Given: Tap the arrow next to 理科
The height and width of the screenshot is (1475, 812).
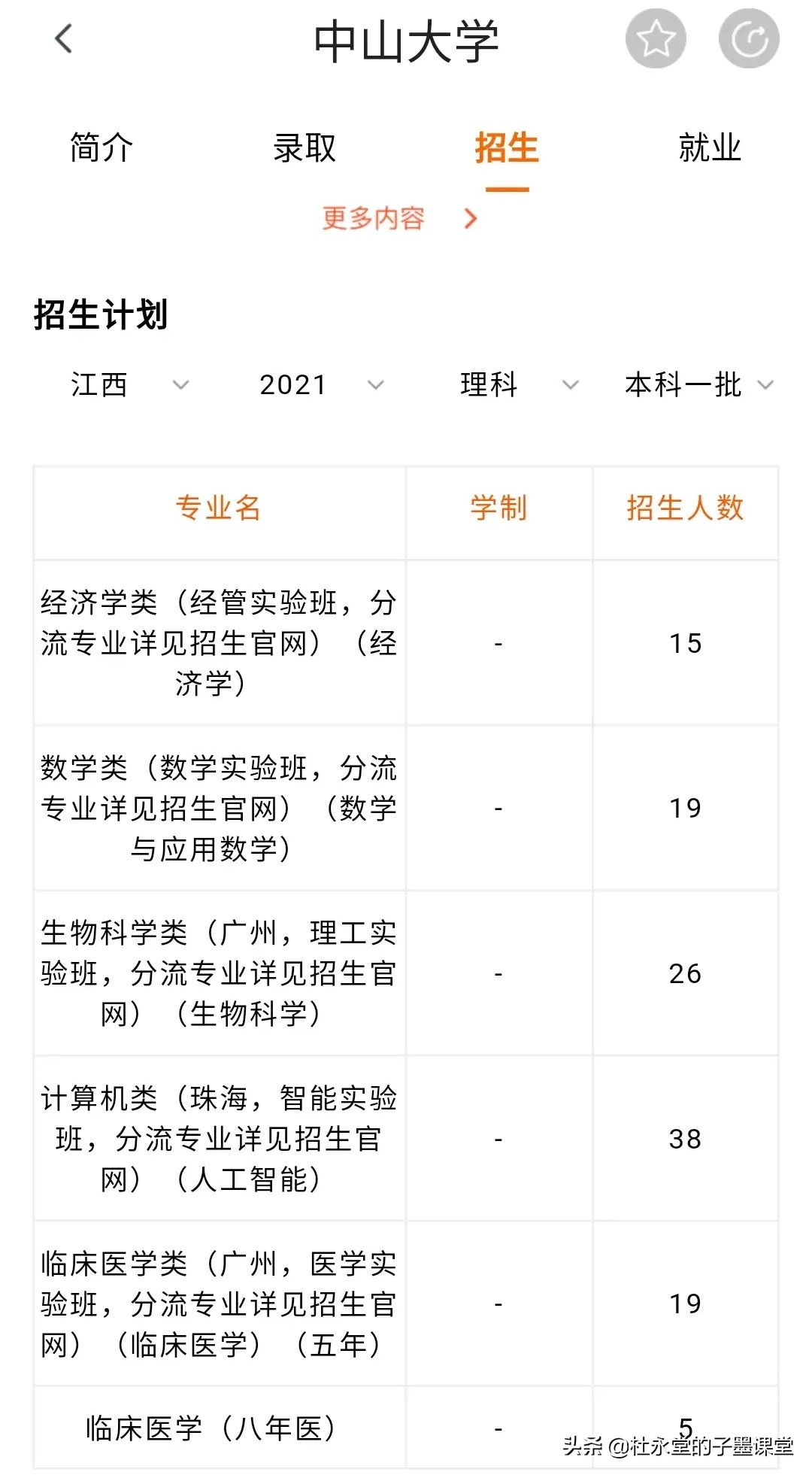Looking at the screenshot, I should pyautogui.click(x=569, y=387).
